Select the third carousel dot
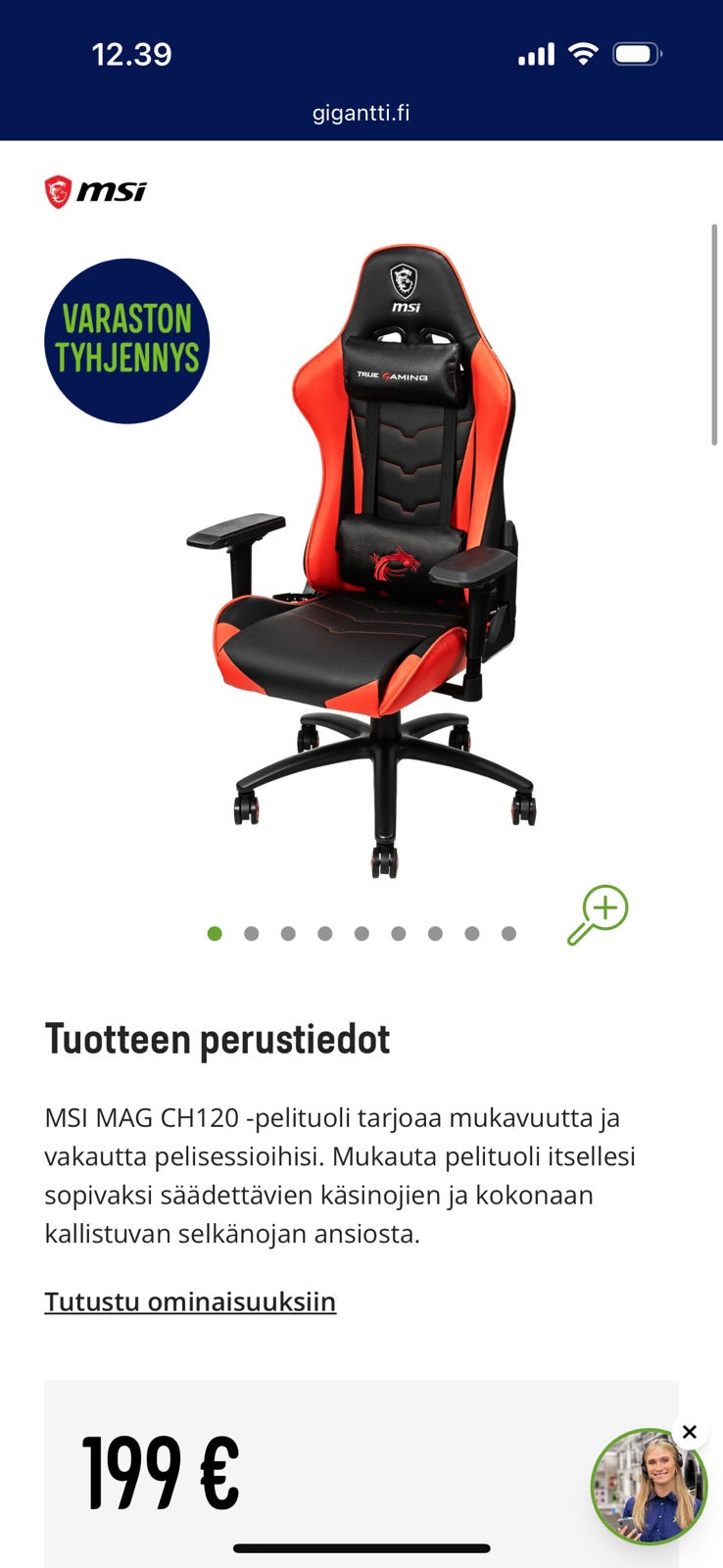 [287, 934]
